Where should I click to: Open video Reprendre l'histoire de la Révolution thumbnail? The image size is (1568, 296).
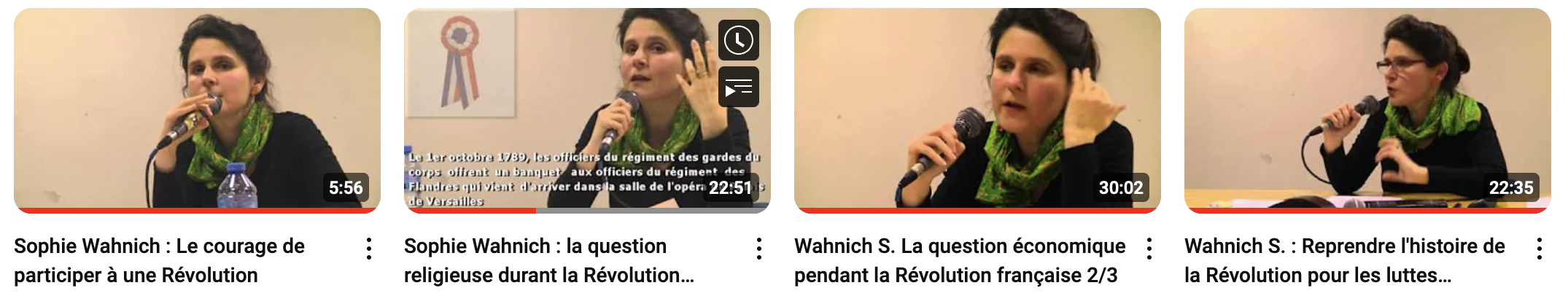click(x=1367, y=109)
